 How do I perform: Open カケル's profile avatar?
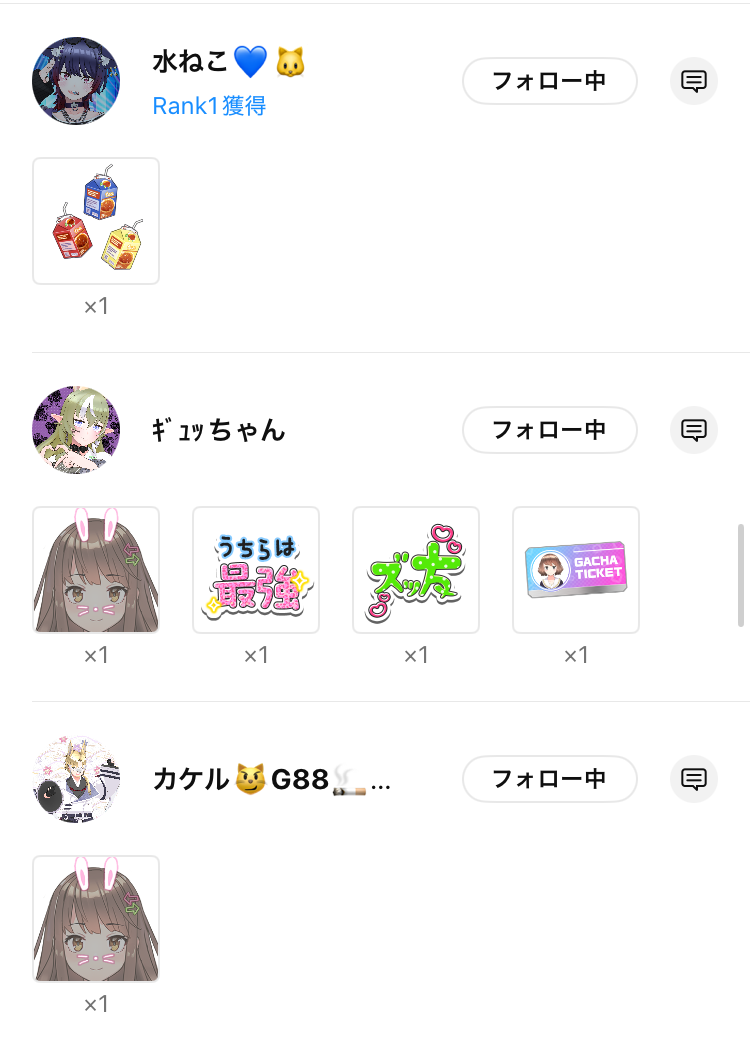point(76,779)
